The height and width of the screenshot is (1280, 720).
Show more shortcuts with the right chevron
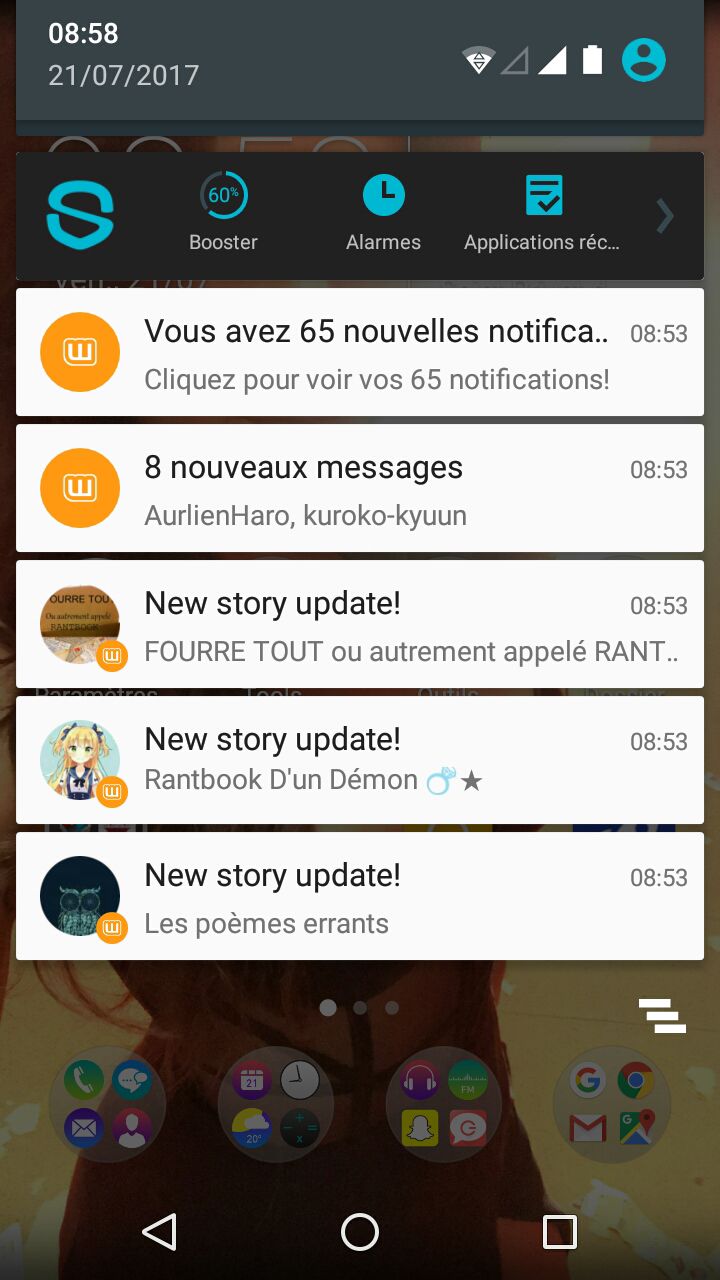click(x=665, y=216)
